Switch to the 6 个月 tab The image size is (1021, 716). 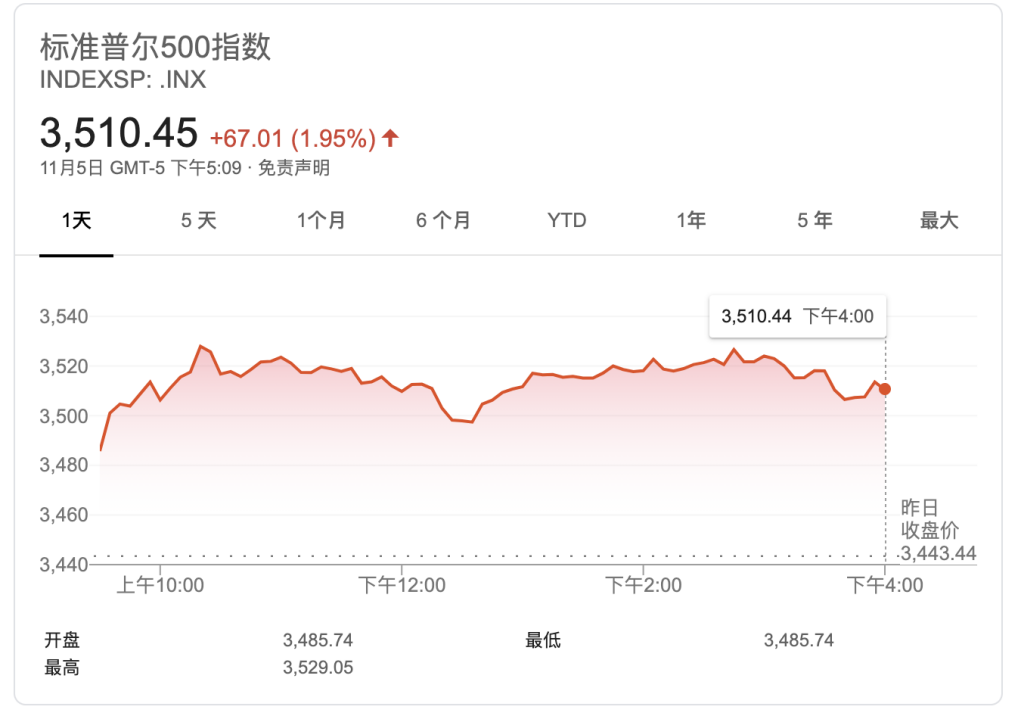coord(443,221)
